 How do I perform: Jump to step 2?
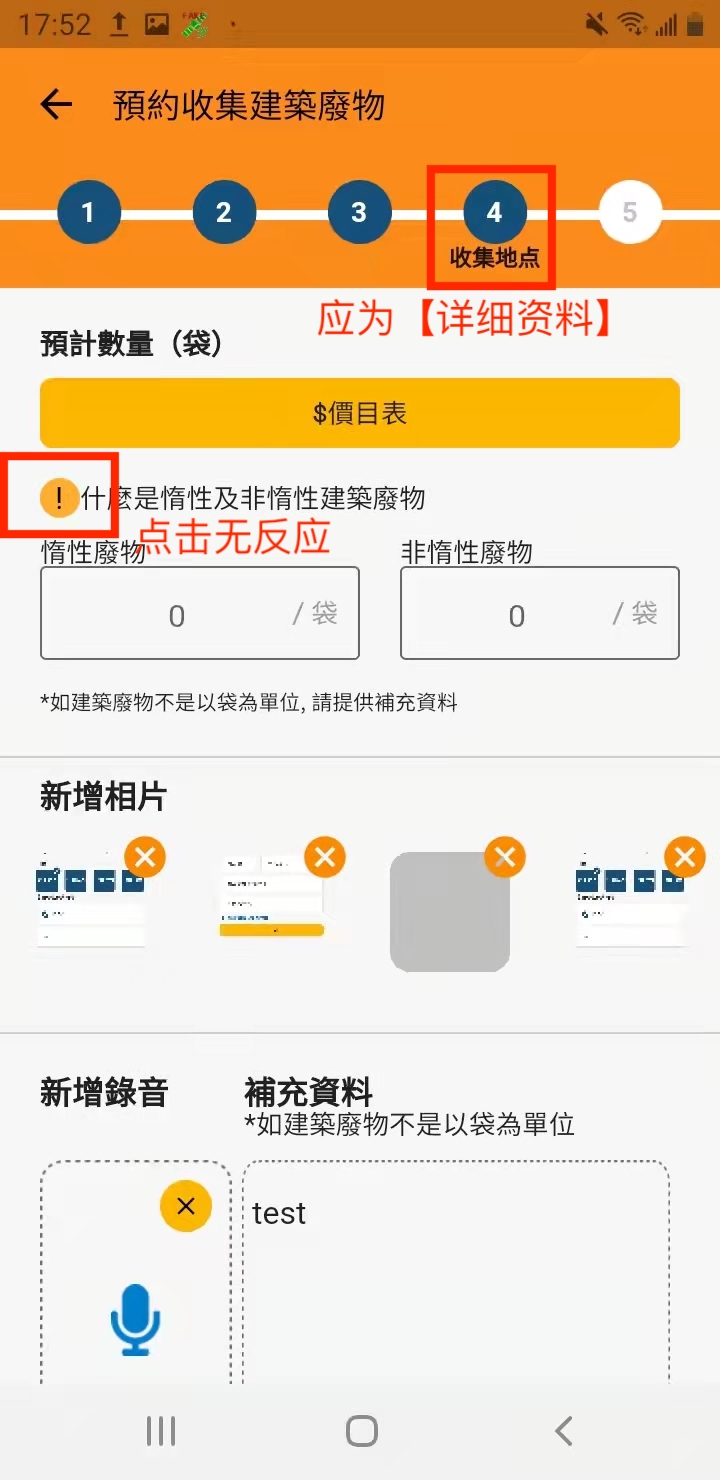[224, 212]
